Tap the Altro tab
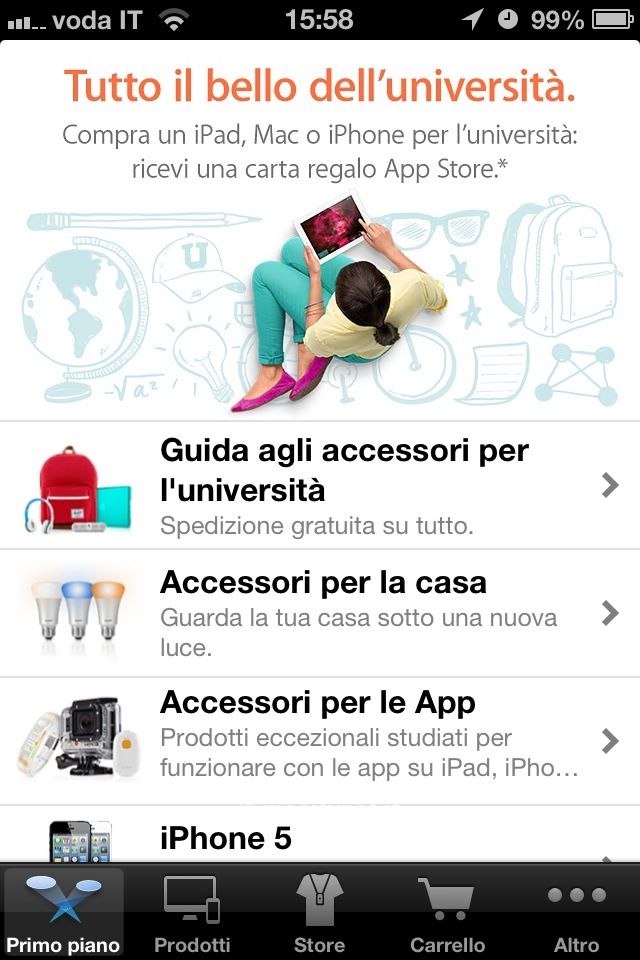 pyautogui.click(x=576, y=913)
